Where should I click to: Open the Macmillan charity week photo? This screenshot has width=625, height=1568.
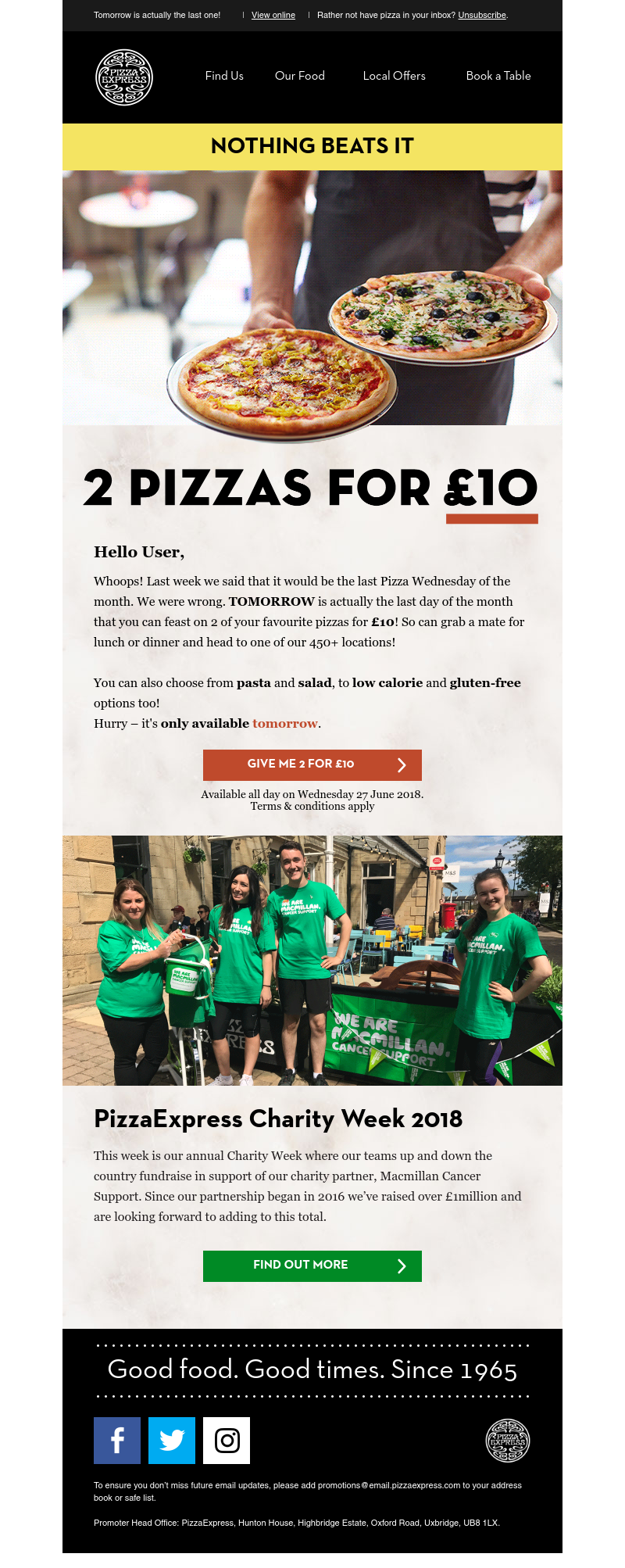312,960
